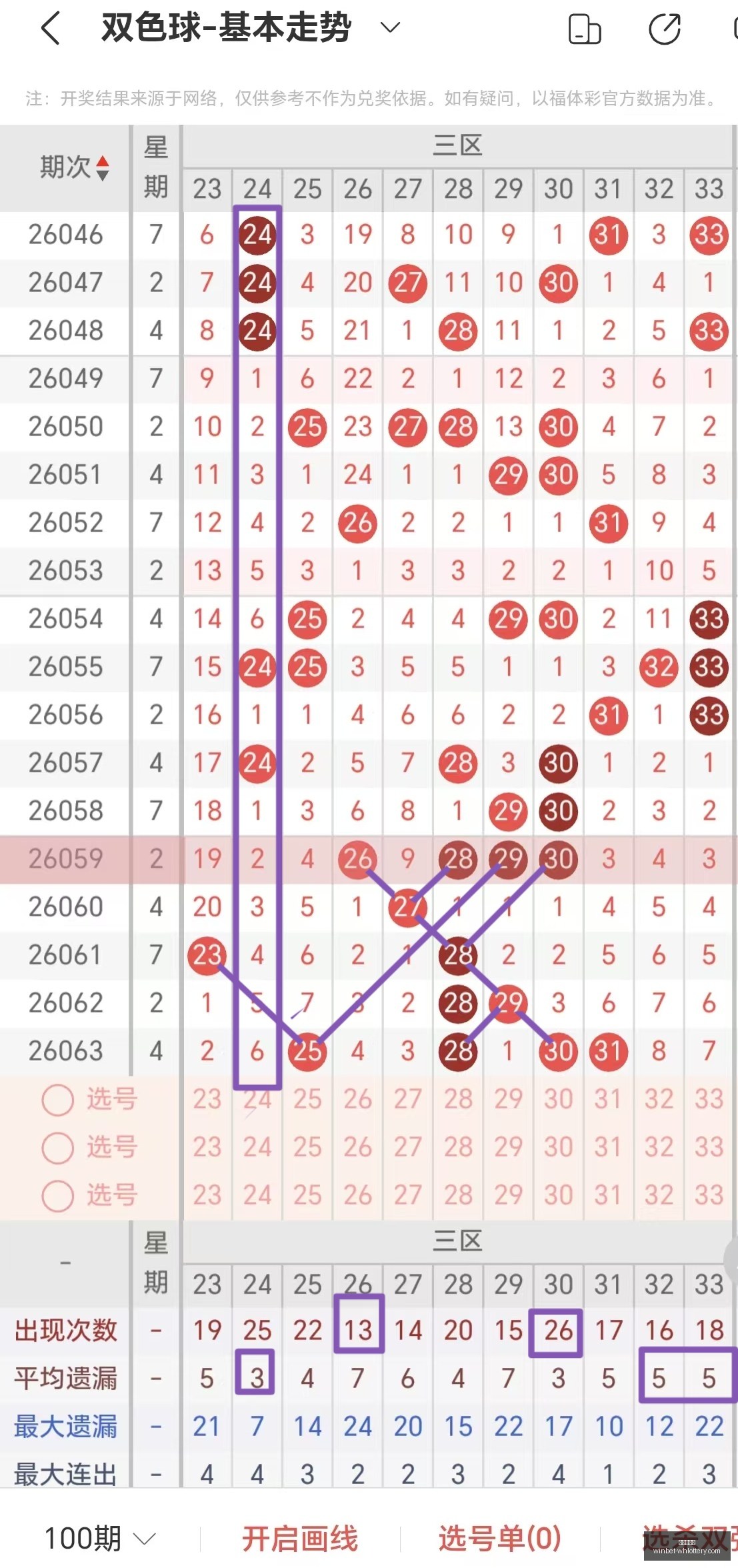Enable line drawing with 开启画线

tap(300, 1538)
